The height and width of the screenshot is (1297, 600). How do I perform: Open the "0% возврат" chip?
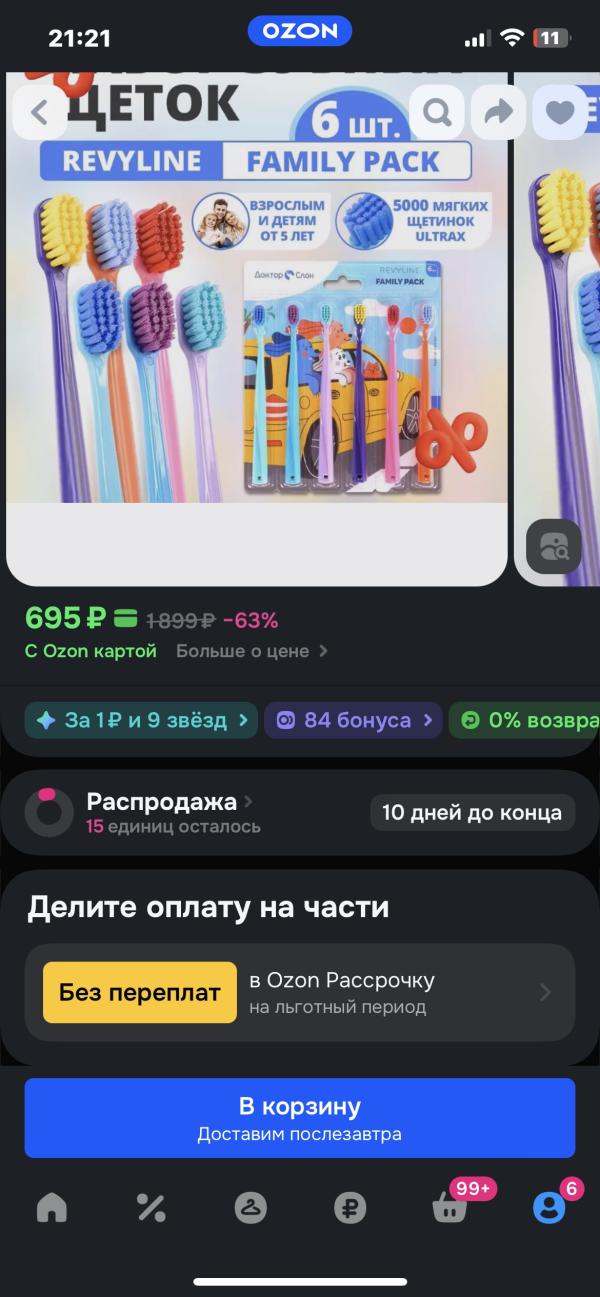[524, 720]
